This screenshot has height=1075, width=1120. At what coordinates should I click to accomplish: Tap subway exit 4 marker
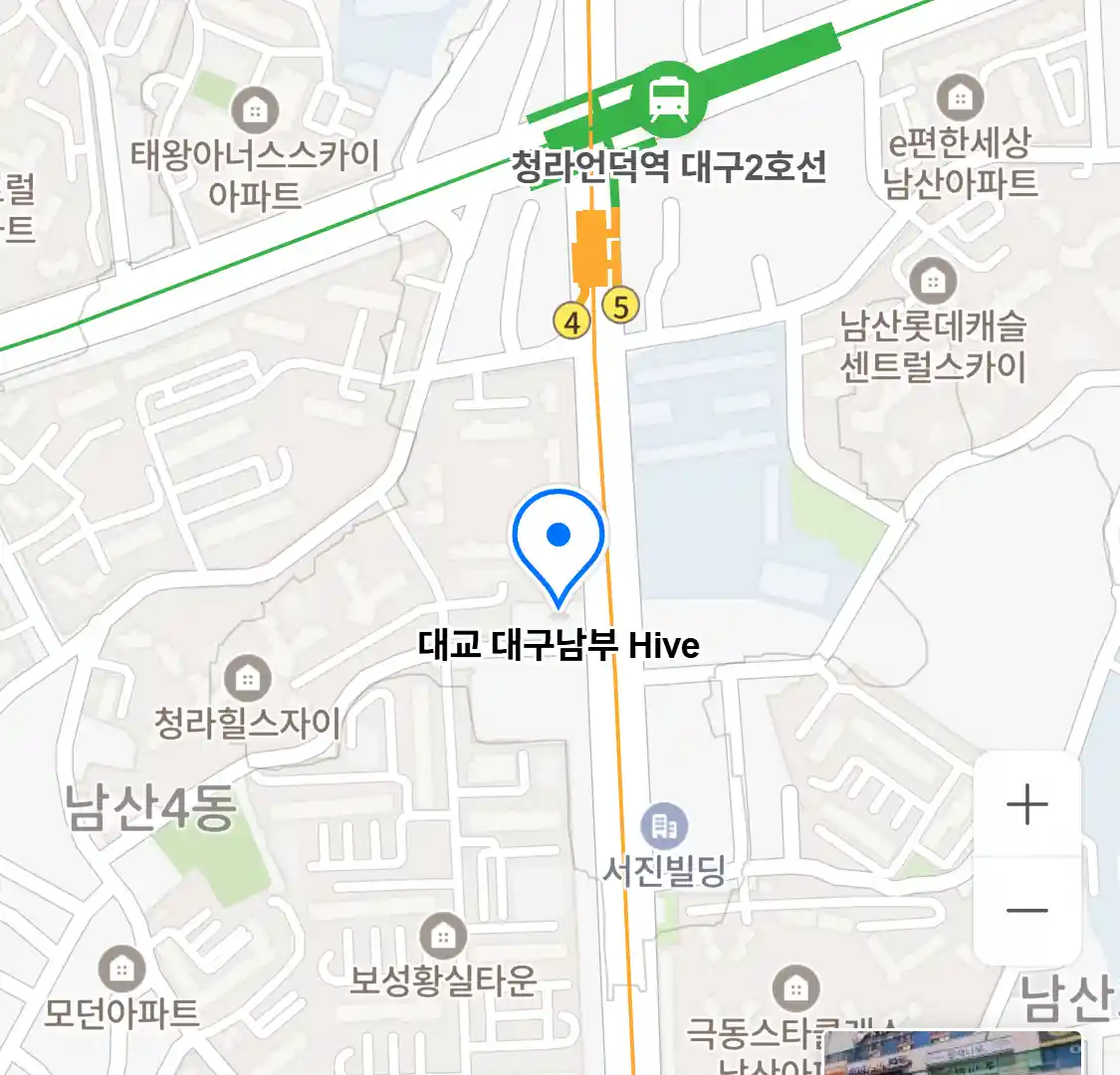pos(571,322)
